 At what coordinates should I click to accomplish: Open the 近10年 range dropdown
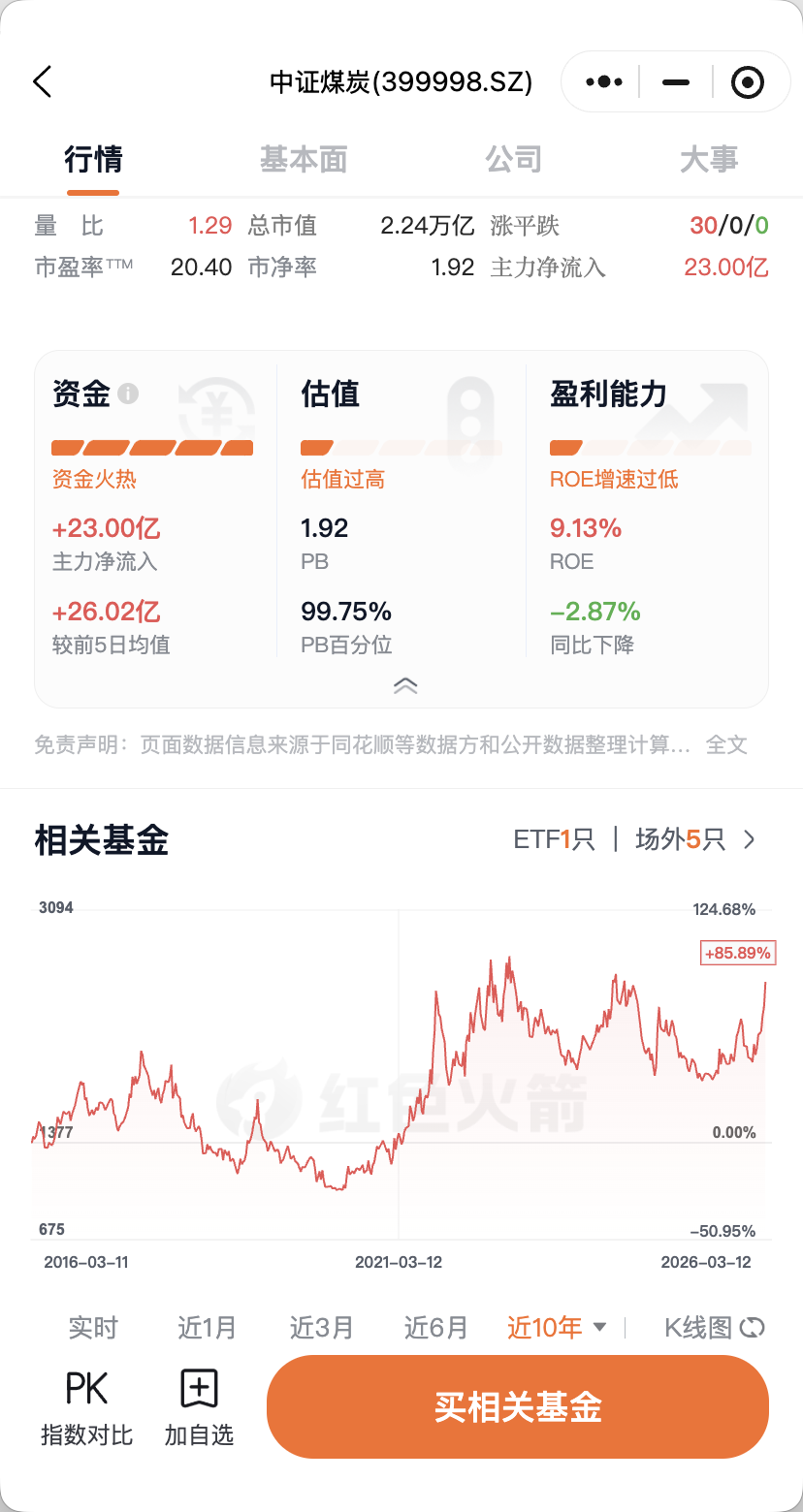[x=558, y=1327]
